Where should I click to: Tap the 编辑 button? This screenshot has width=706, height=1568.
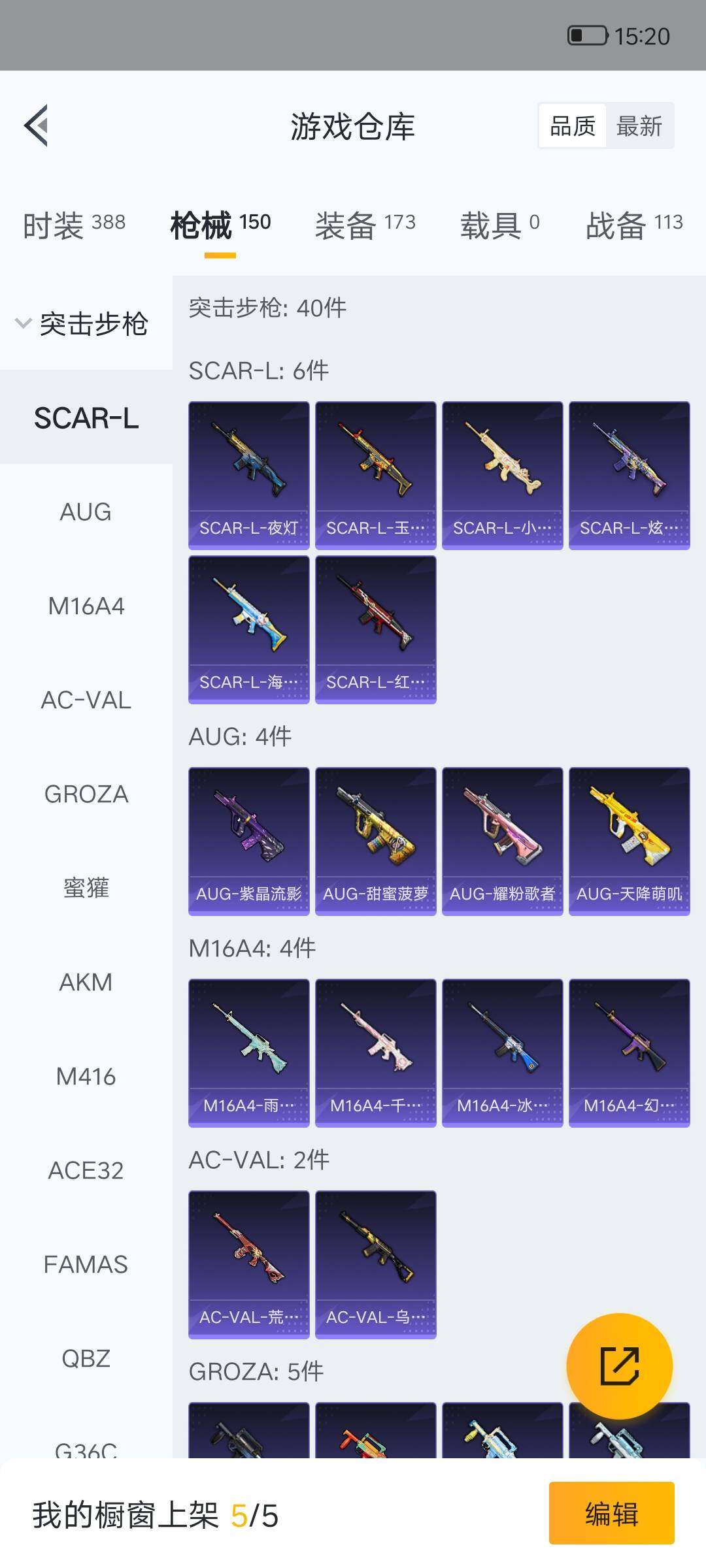[x=611, y=1513]
